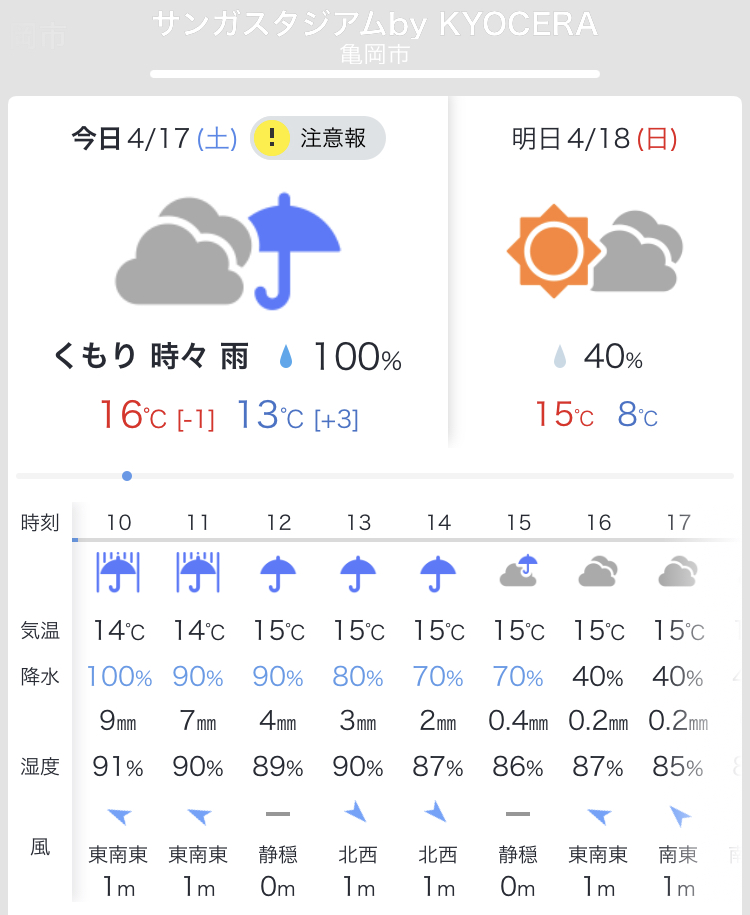The height and width of the screenshot is (915, 750).
Task: Open the 注意報 weather advisory chip
Action: point(317,138)
